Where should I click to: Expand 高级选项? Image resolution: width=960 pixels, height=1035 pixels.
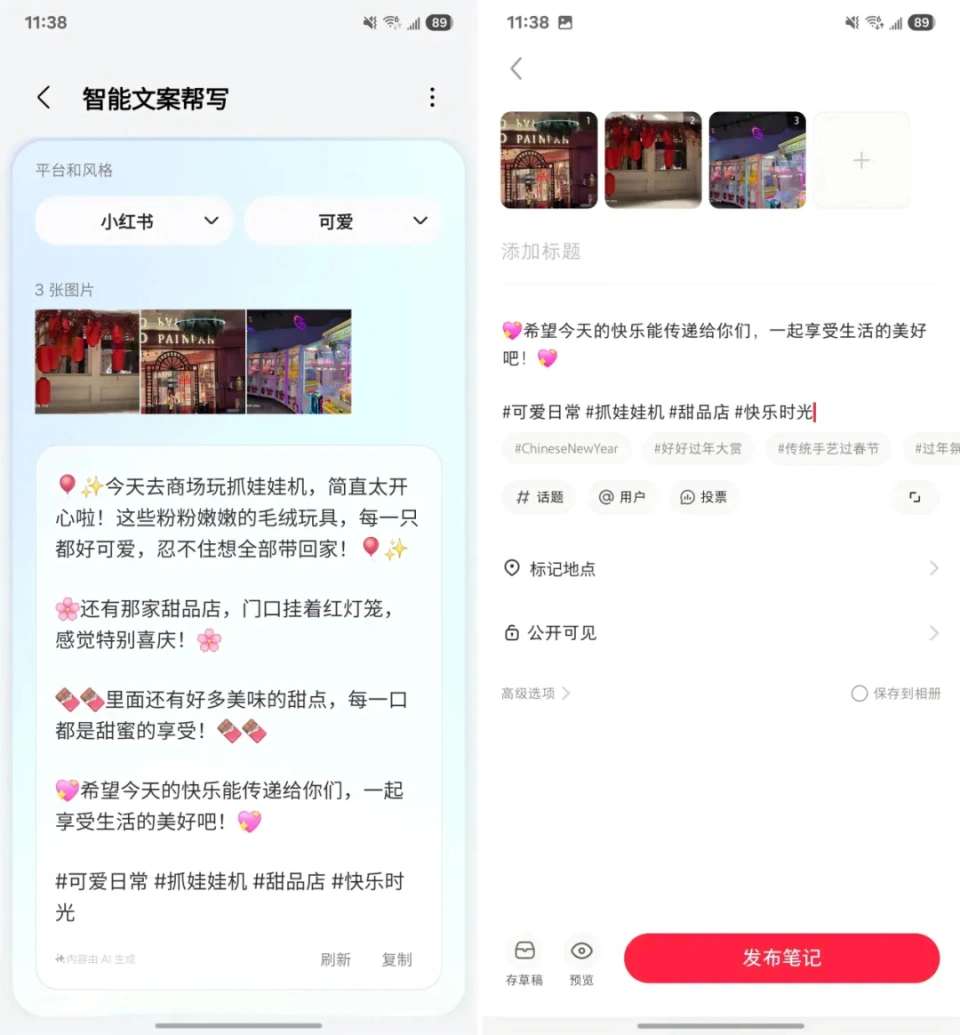pos(536,693)
